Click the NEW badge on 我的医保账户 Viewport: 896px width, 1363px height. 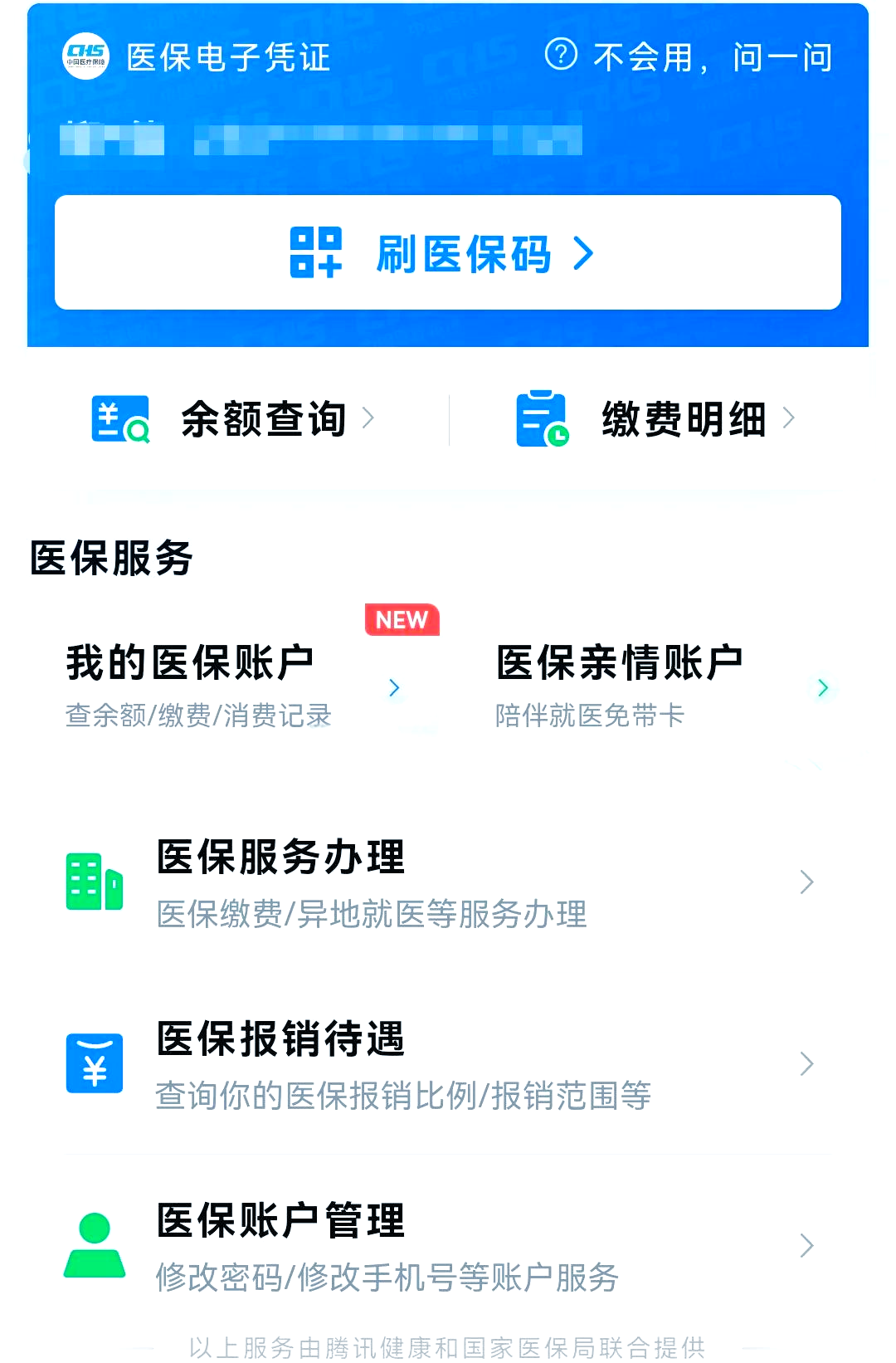tap(401, 620)
